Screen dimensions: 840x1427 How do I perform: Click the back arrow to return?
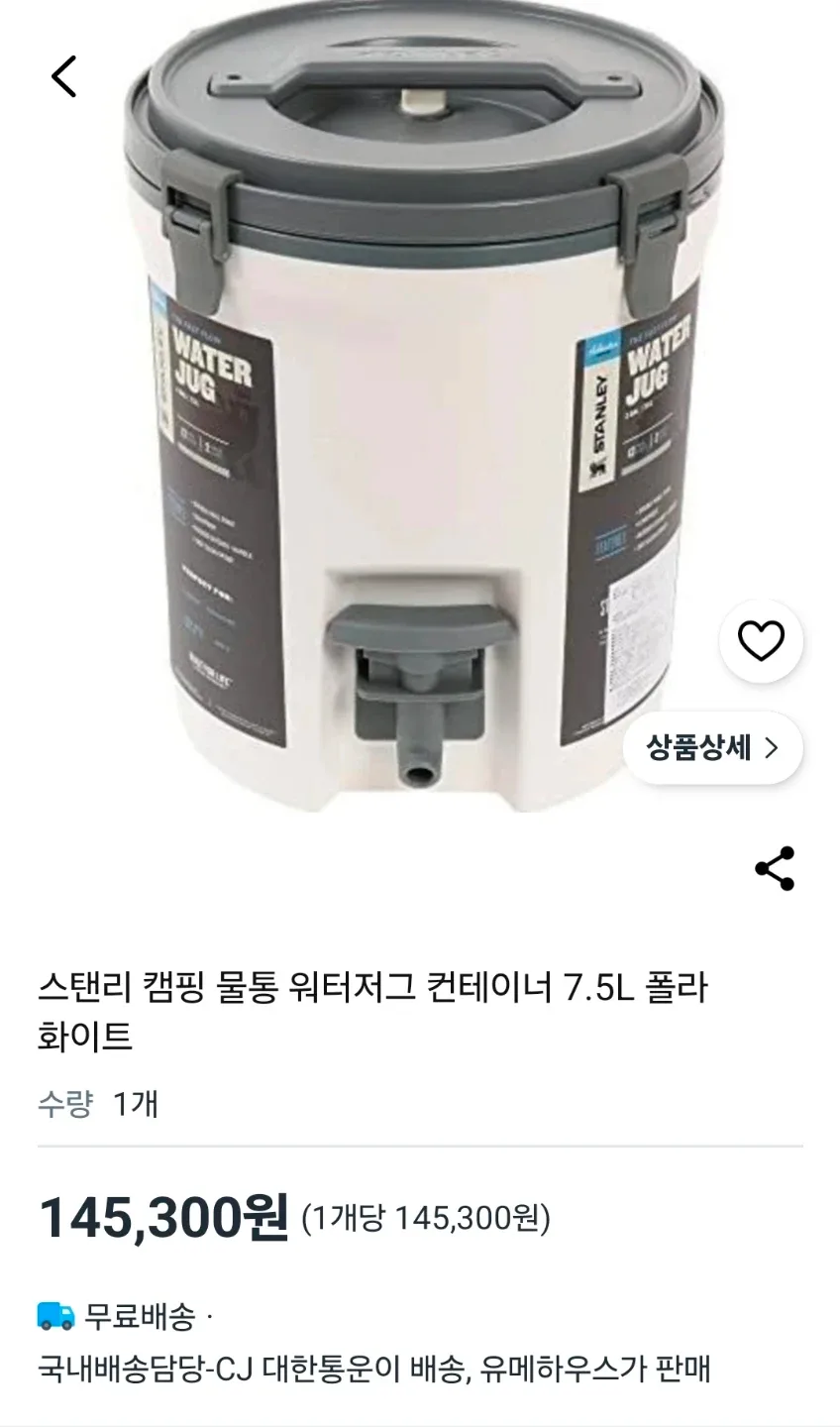tap(63, 77)
